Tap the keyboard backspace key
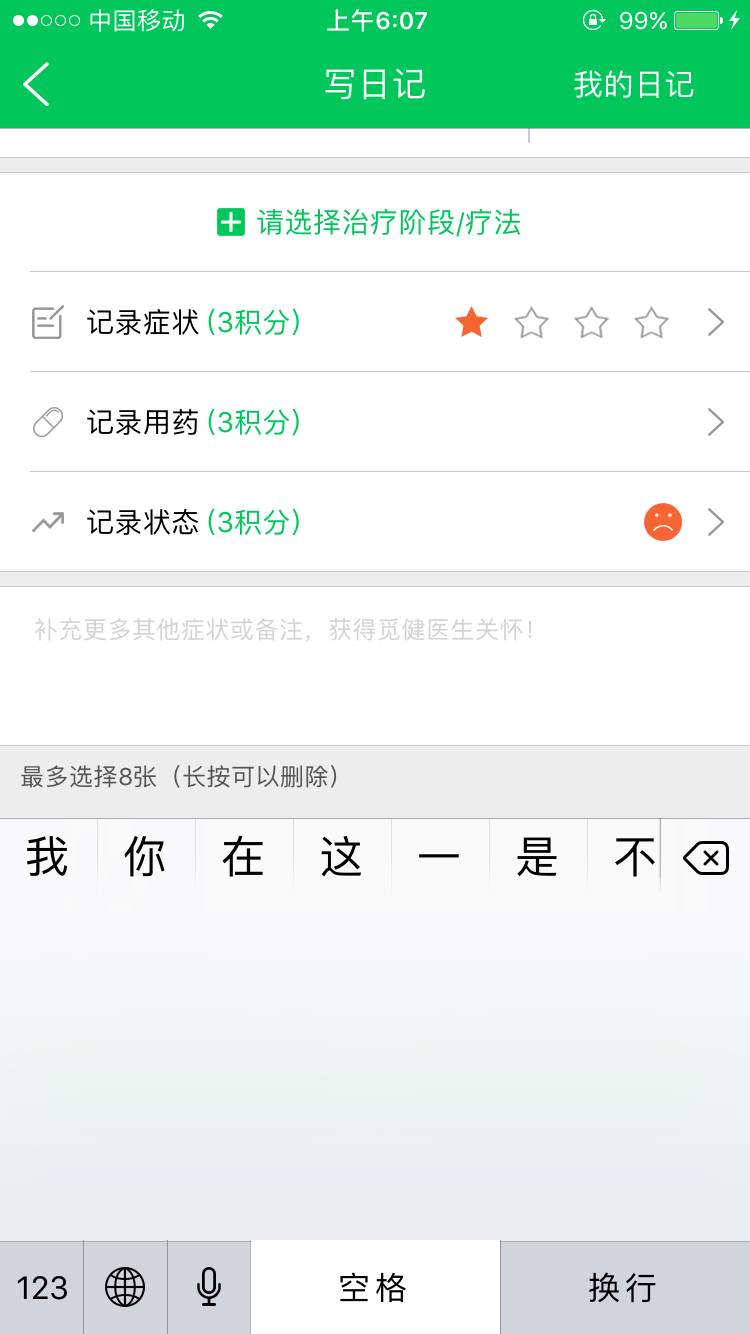 (706, 858)
